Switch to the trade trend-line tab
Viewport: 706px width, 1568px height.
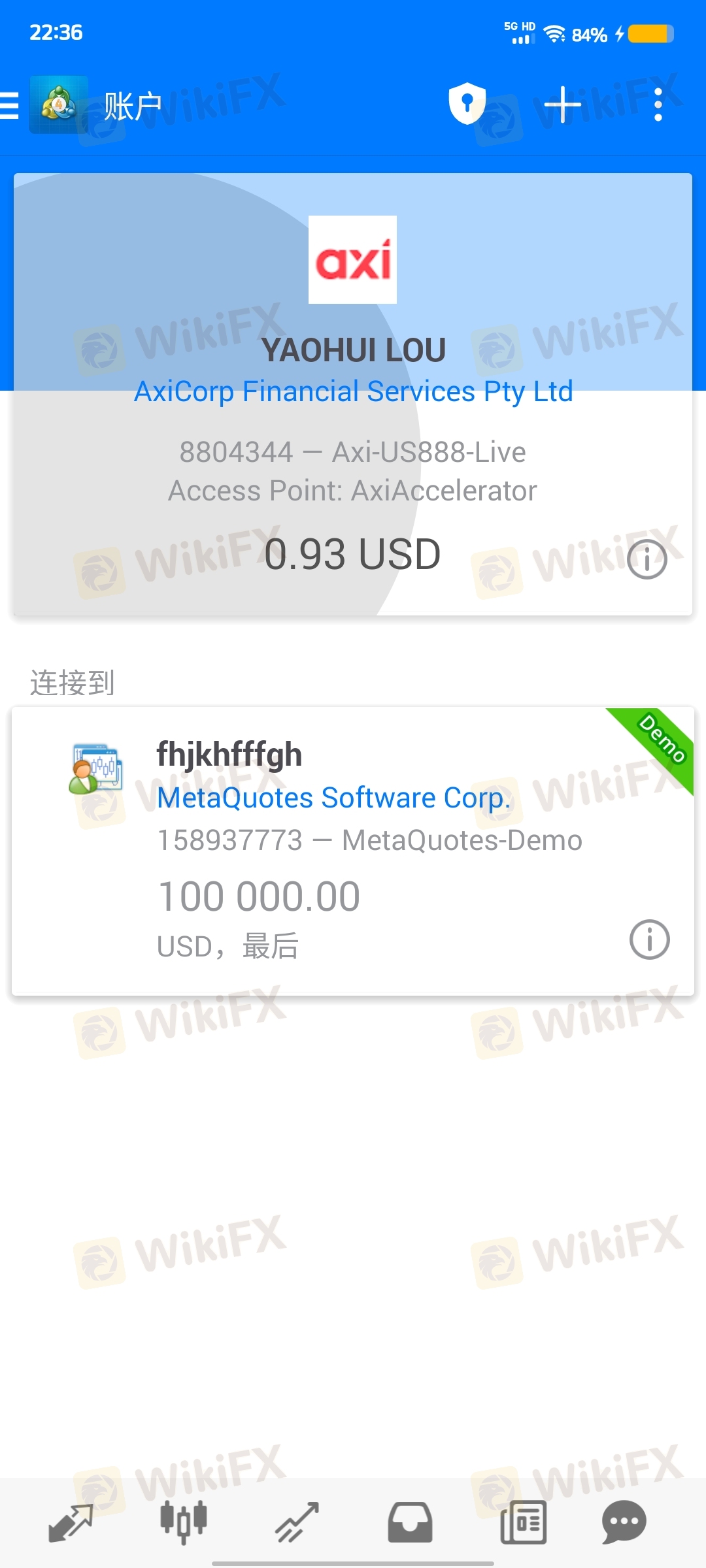pos(297,1522)
